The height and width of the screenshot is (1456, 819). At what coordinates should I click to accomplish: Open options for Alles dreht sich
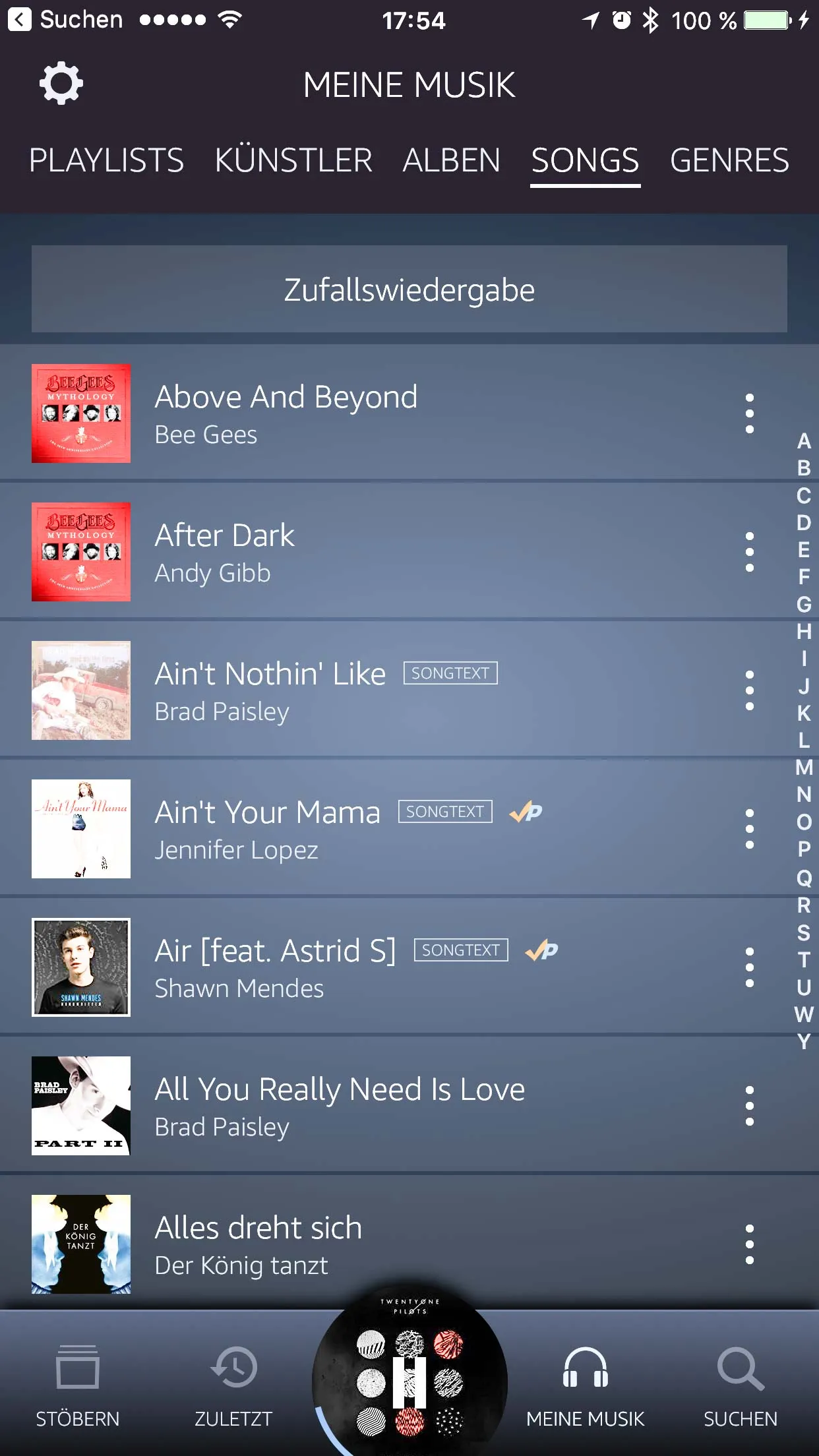(749, 1244)
